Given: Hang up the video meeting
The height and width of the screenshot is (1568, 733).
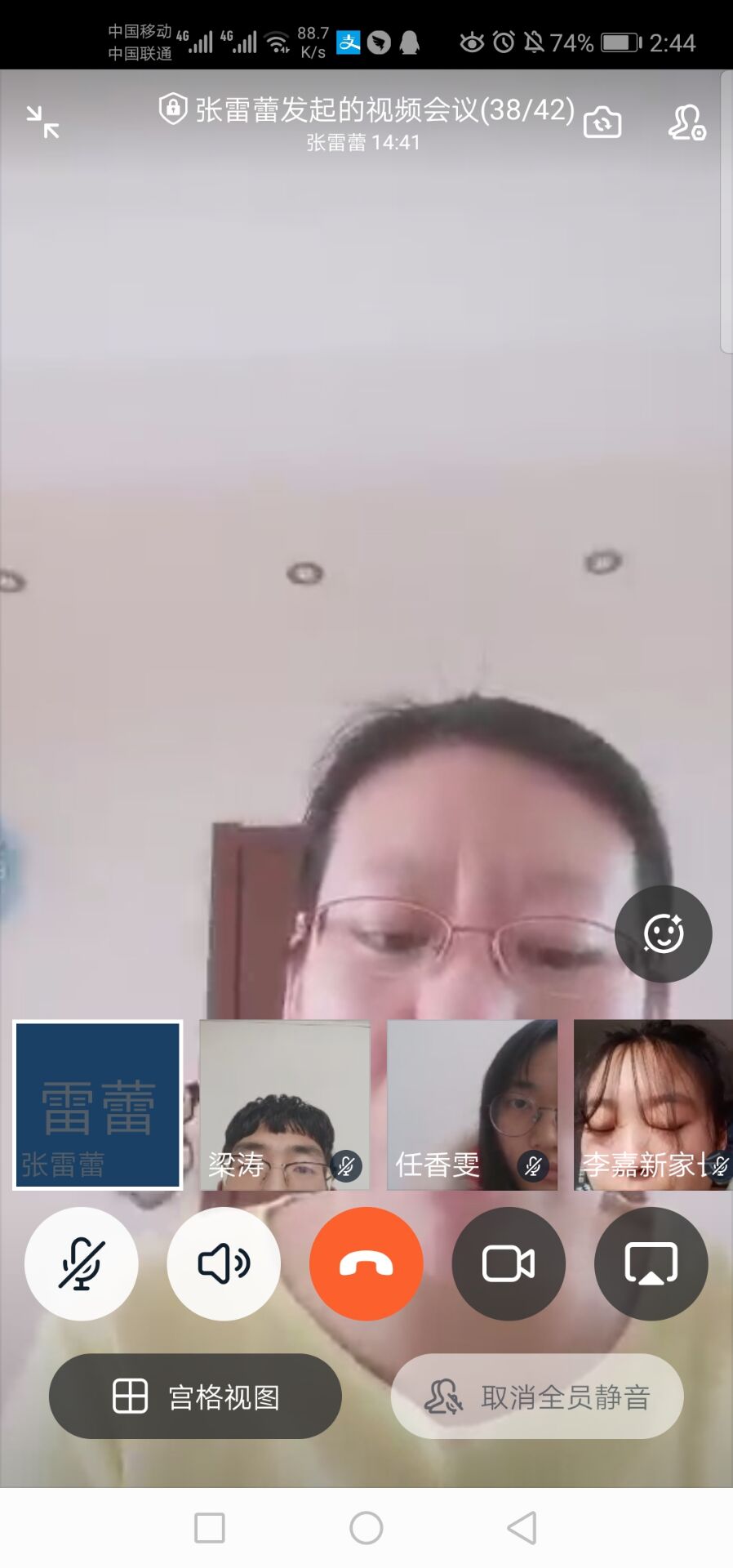Looking at the screenshot, I should 366,1263.
